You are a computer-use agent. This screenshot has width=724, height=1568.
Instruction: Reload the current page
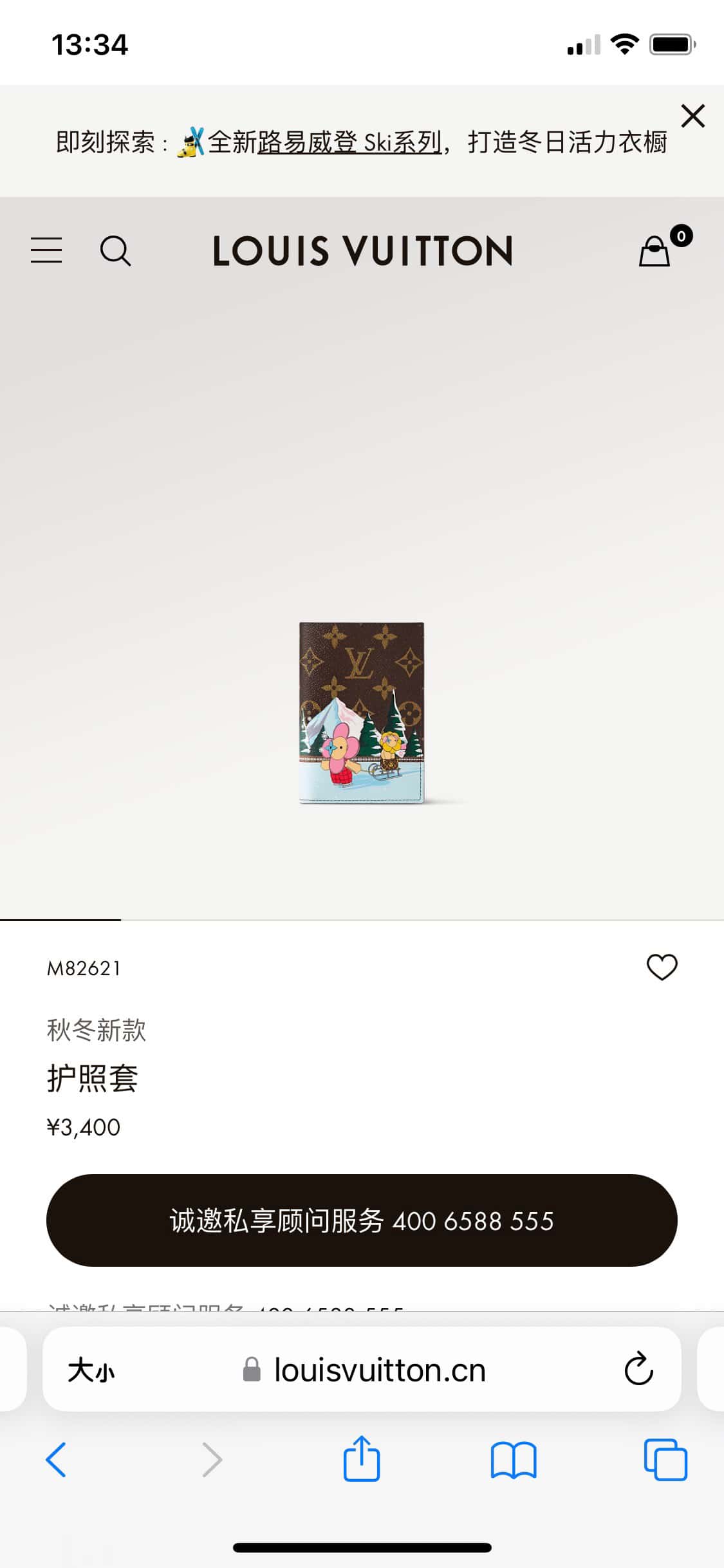638,1370
